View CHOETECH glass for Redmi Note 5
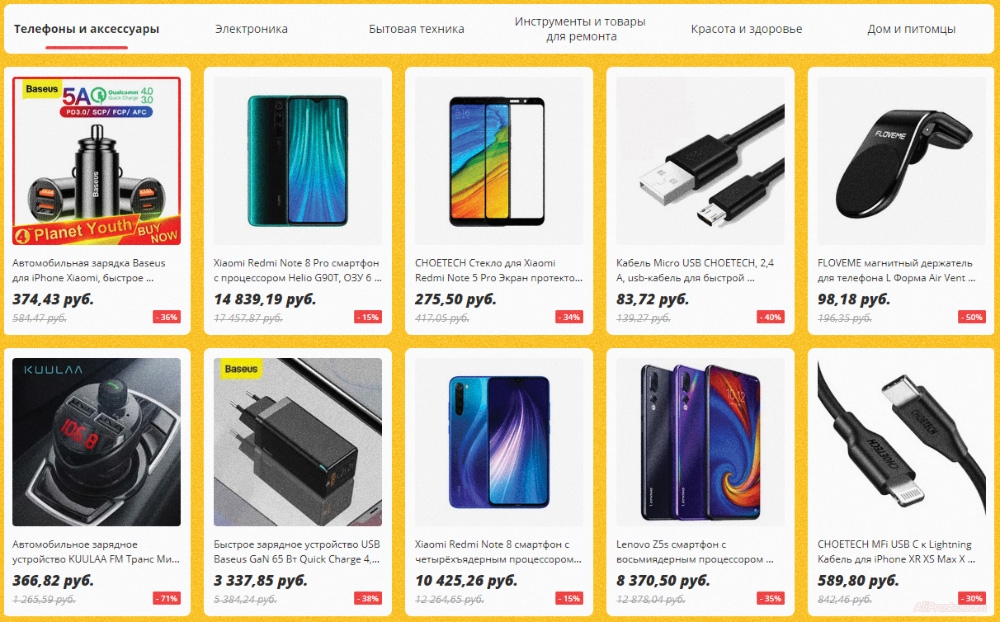The image size is (1000, 622). (498, 161)
